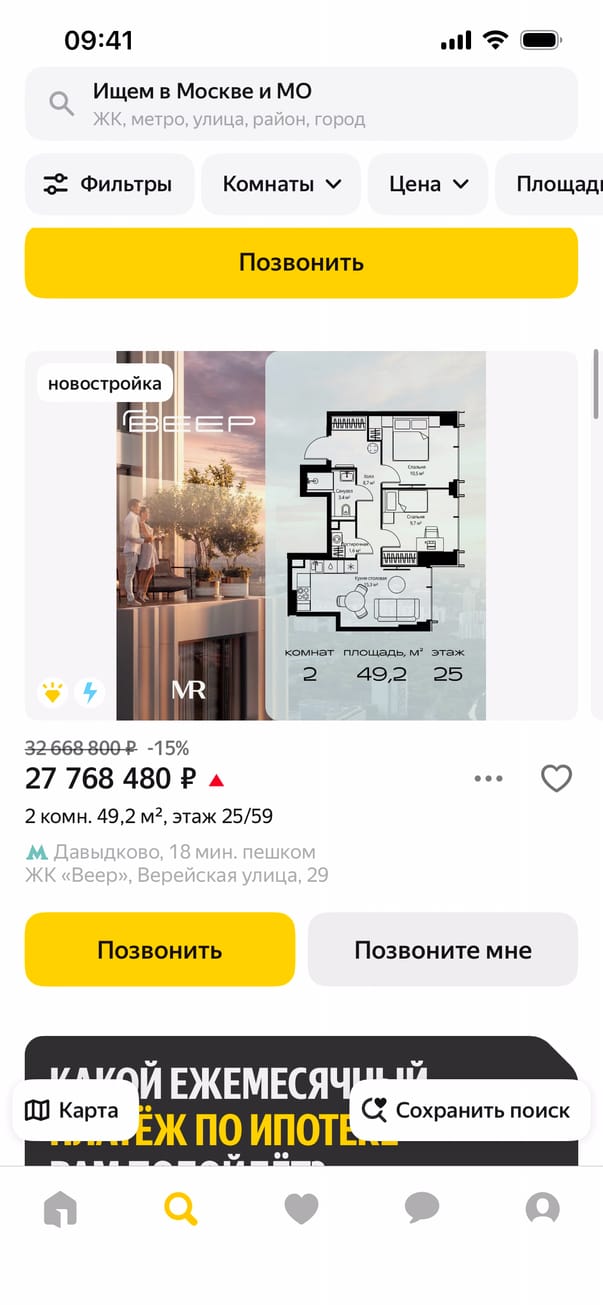The image size is (603, 1305).
Task: Go to the home tab
Action: pyautogui.click(x=60, y=1209)
